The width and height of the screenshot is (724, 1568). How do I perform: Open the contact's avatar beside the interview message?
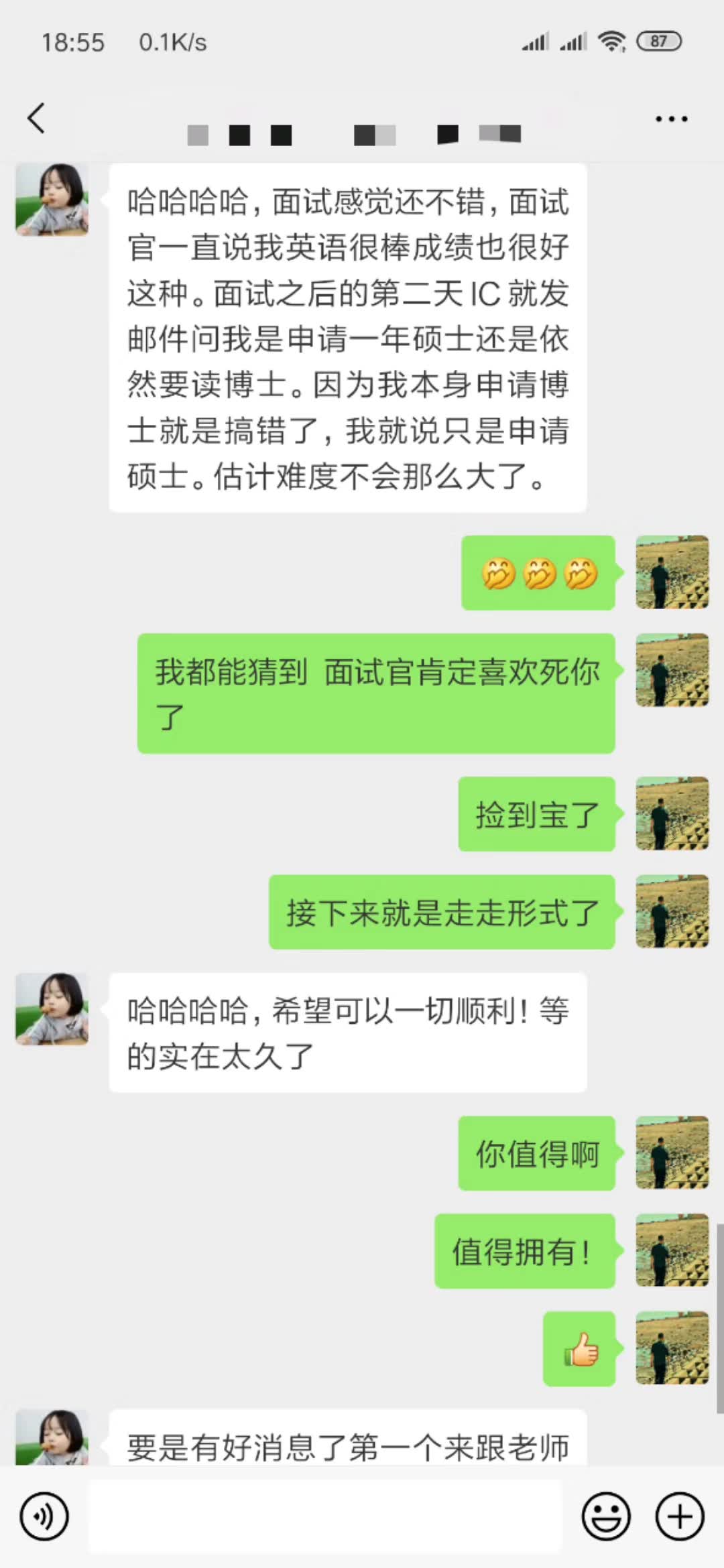(52, 199)
